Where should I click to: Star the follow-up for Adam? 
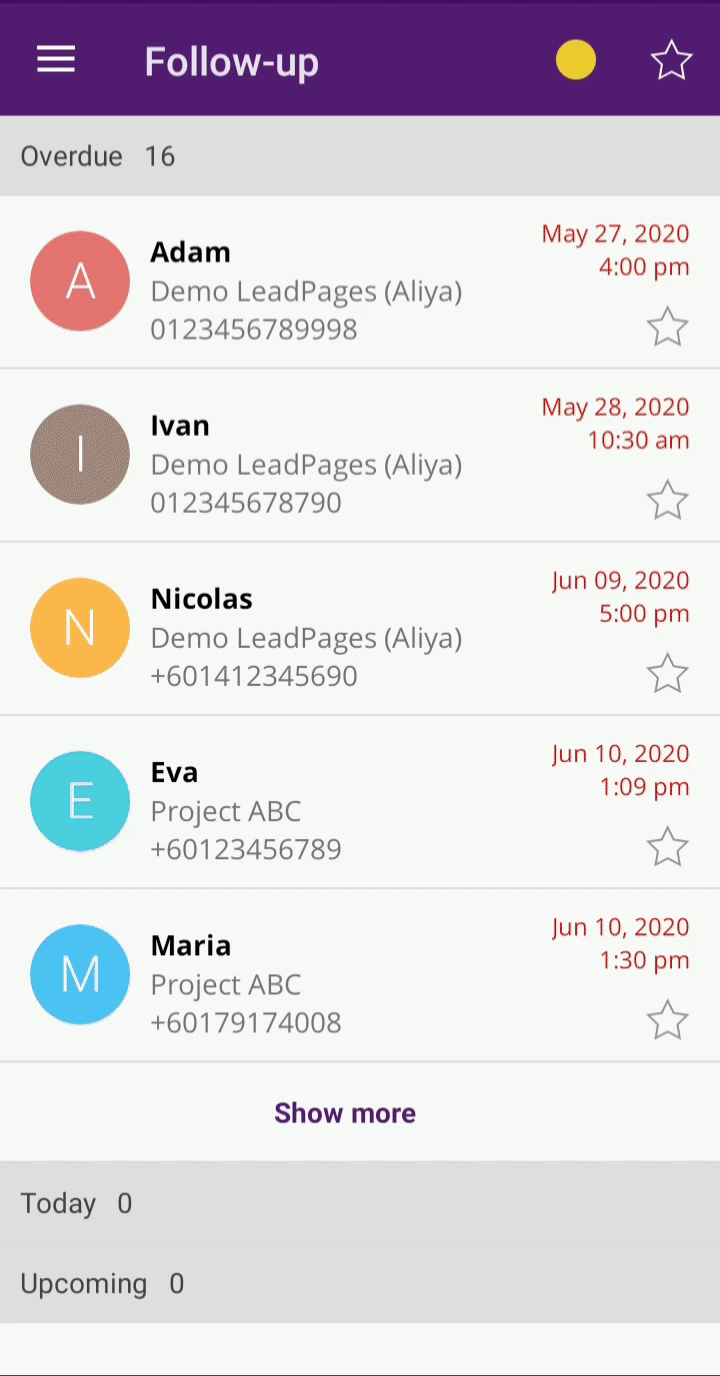coord(667,327)
